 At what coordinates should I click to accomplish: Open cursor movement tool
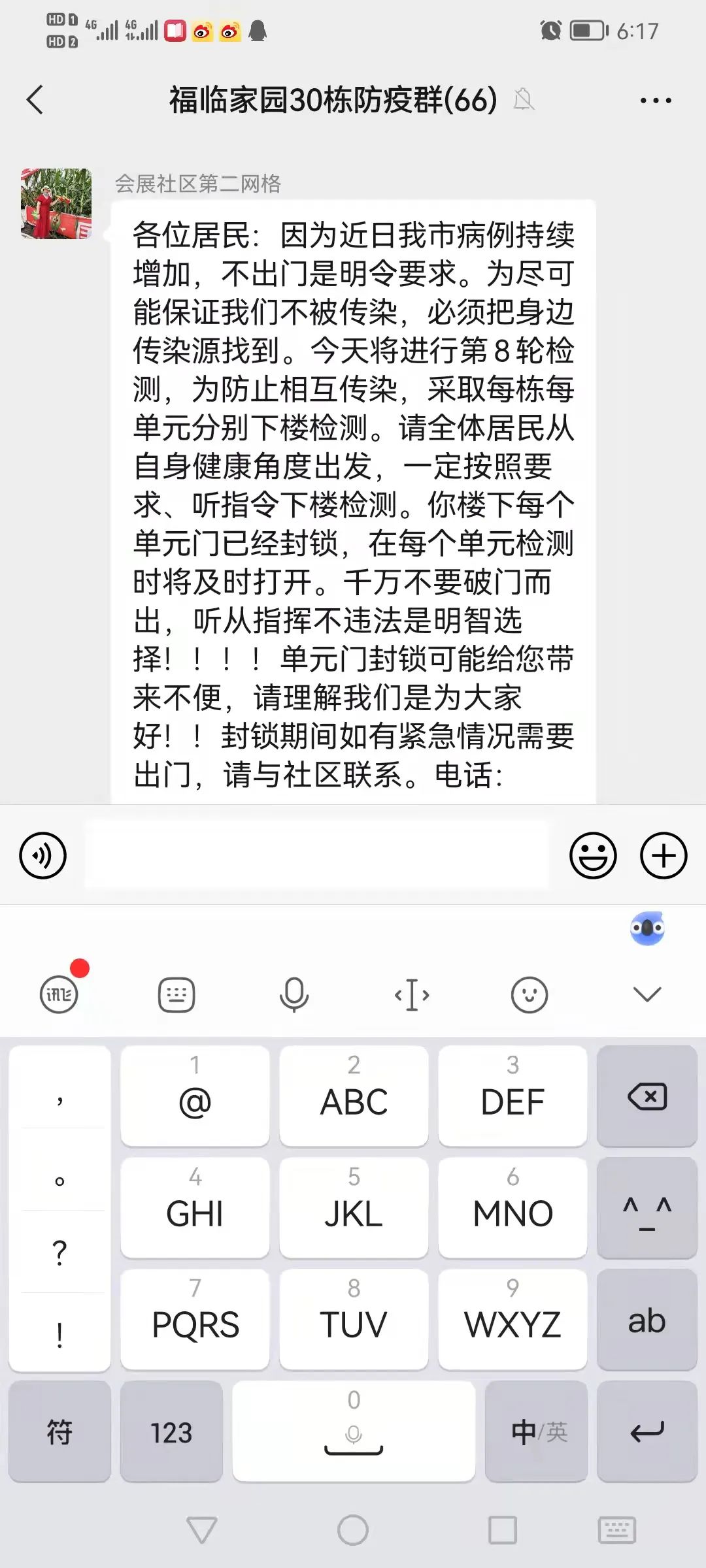coord(412,994)
